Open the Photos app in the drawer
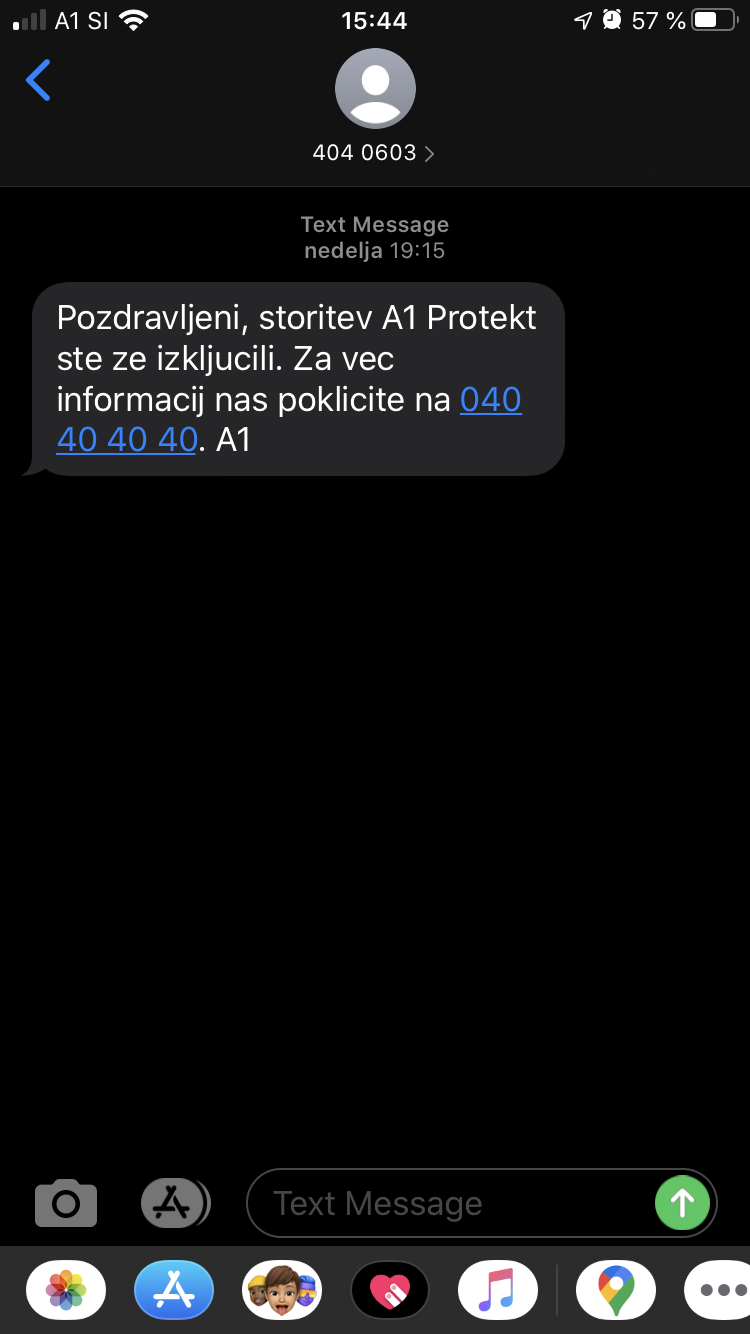The image size is (750, 1334). pyautogui.click(x=66, y=1290)
